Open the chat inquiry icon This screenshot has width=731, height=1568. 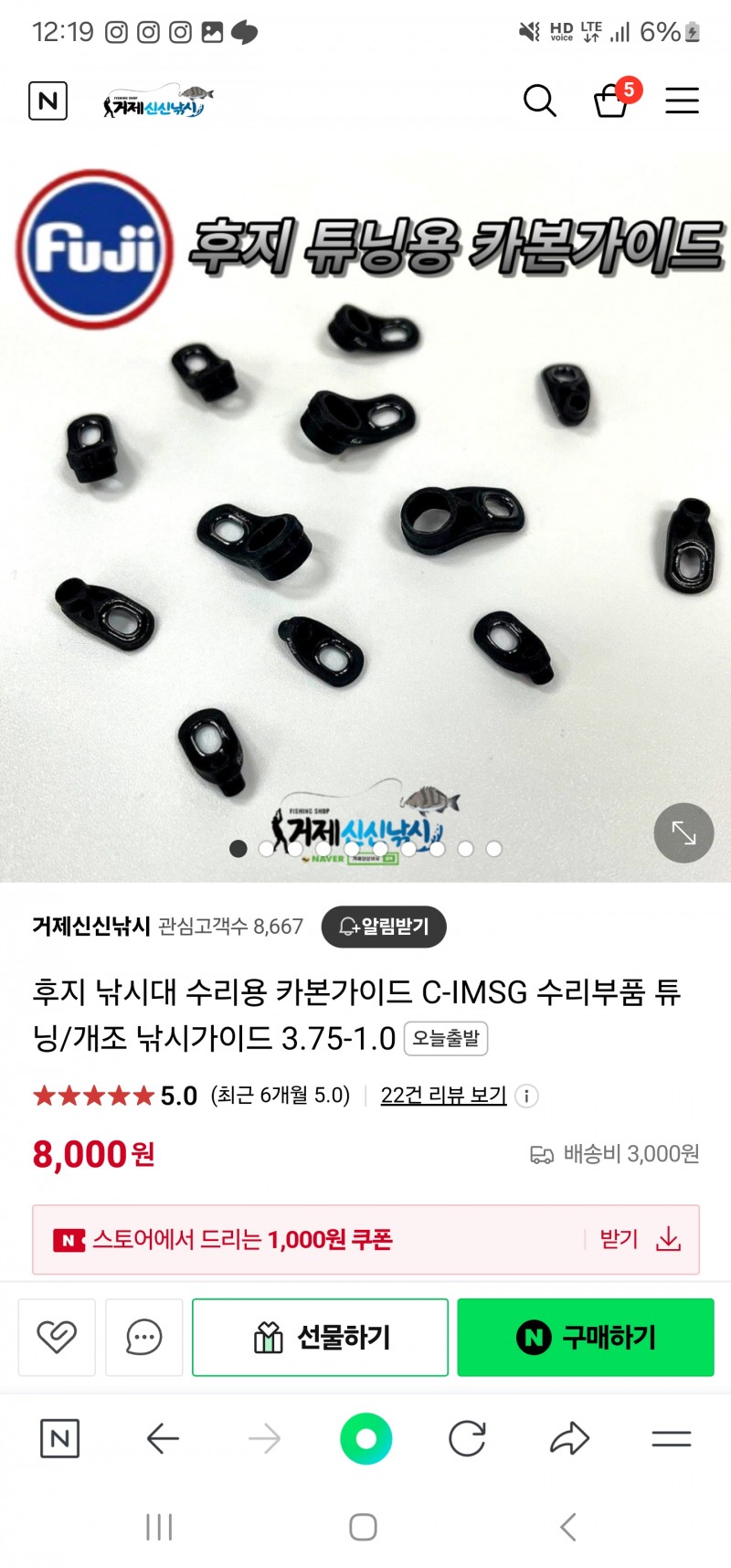[x=144, y=1337]
